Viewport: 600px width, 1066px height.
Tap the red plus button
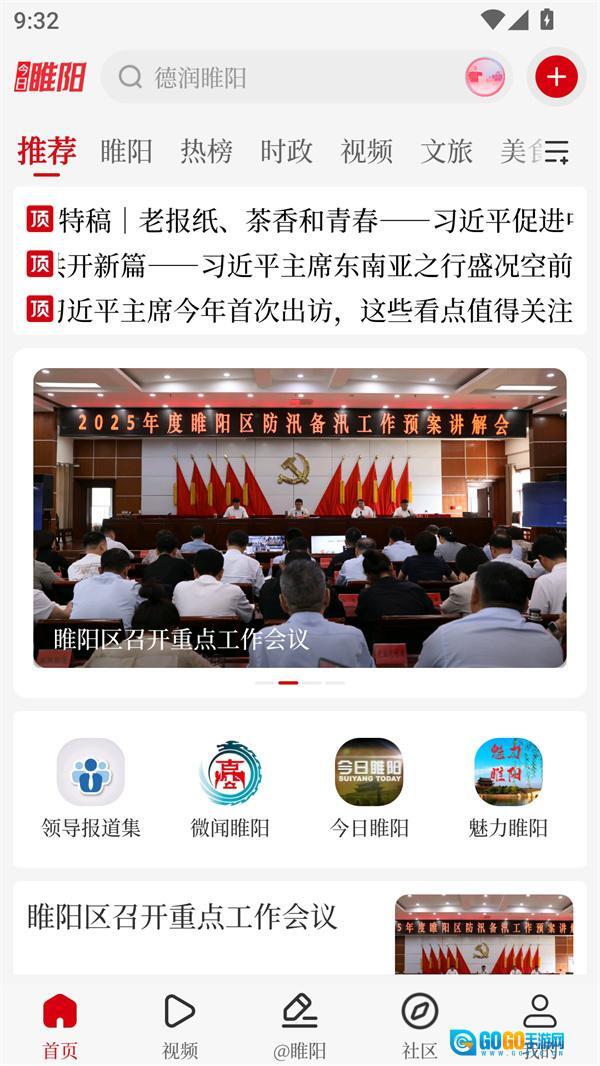point(556,77)
